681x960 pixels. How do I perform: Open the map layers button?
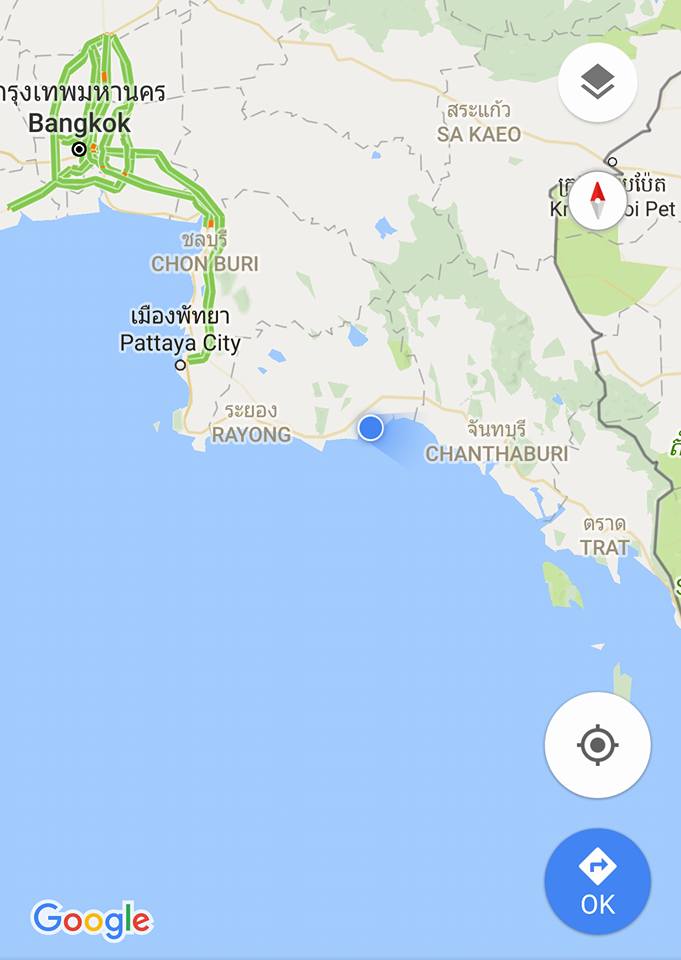click(597, 82)
